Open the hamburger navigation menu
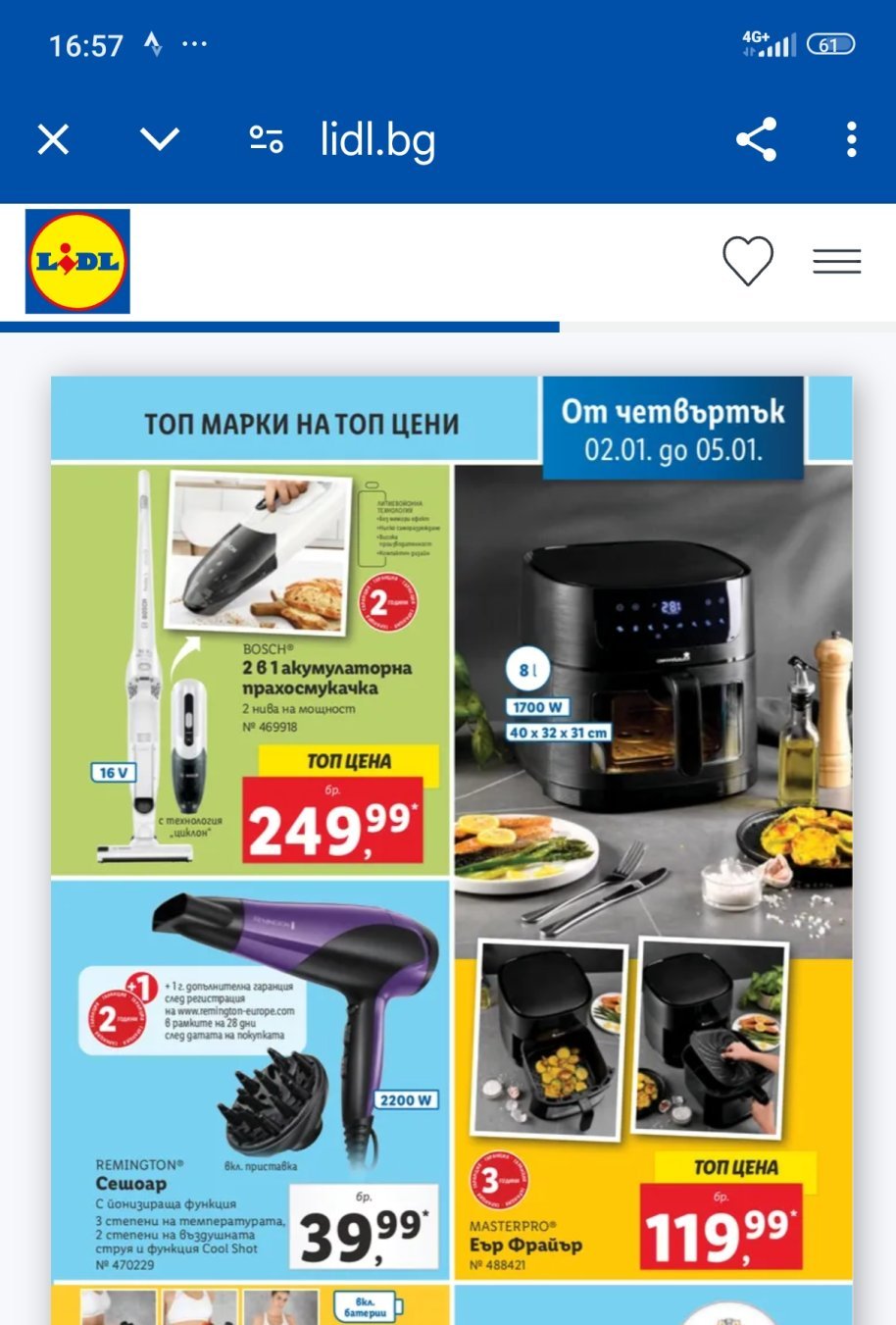The image size is (896, 1325). pyautogui.click(x=836, y=261)
